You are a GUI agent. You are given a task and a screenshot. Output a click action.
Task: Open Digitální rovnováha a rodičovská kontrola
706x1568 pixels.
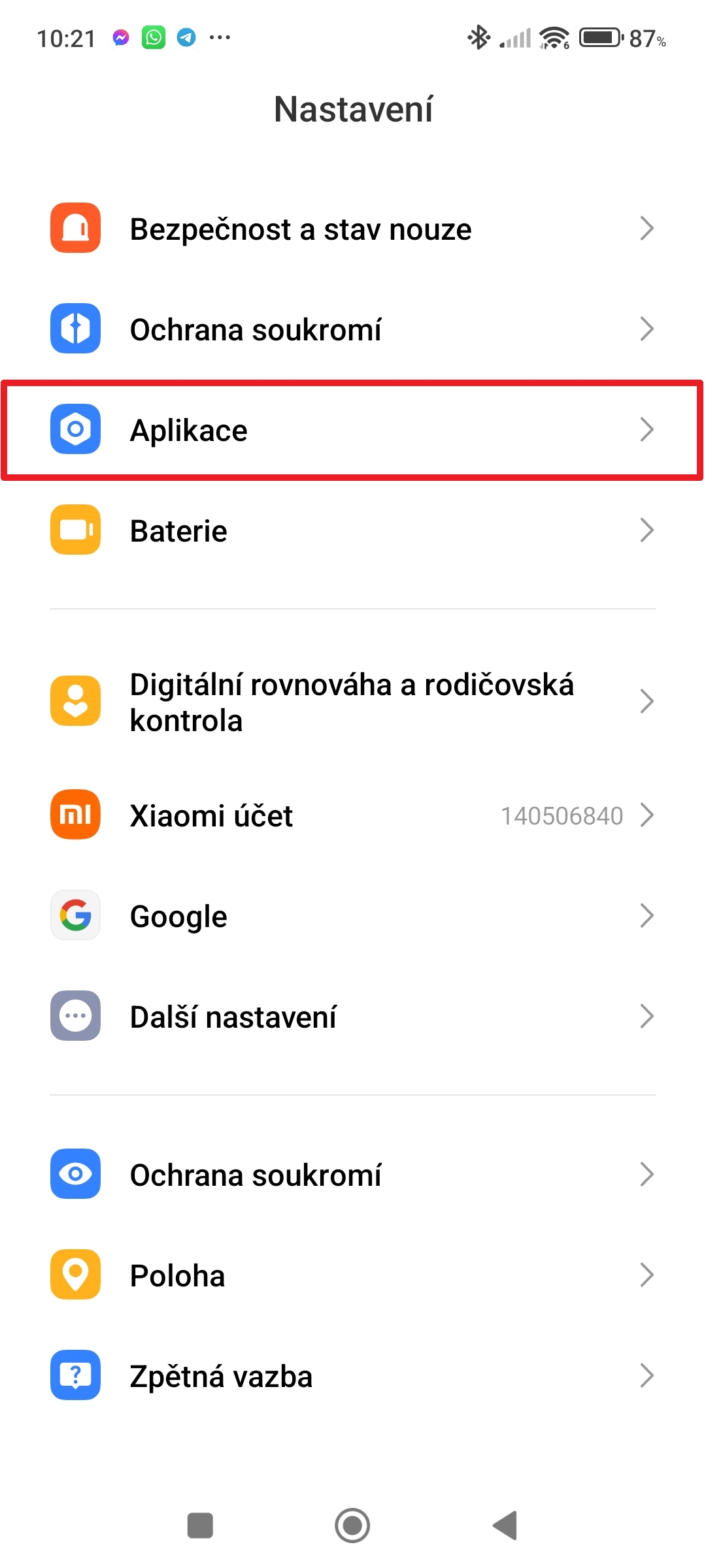pyautogui.click(x=352, y=702)
